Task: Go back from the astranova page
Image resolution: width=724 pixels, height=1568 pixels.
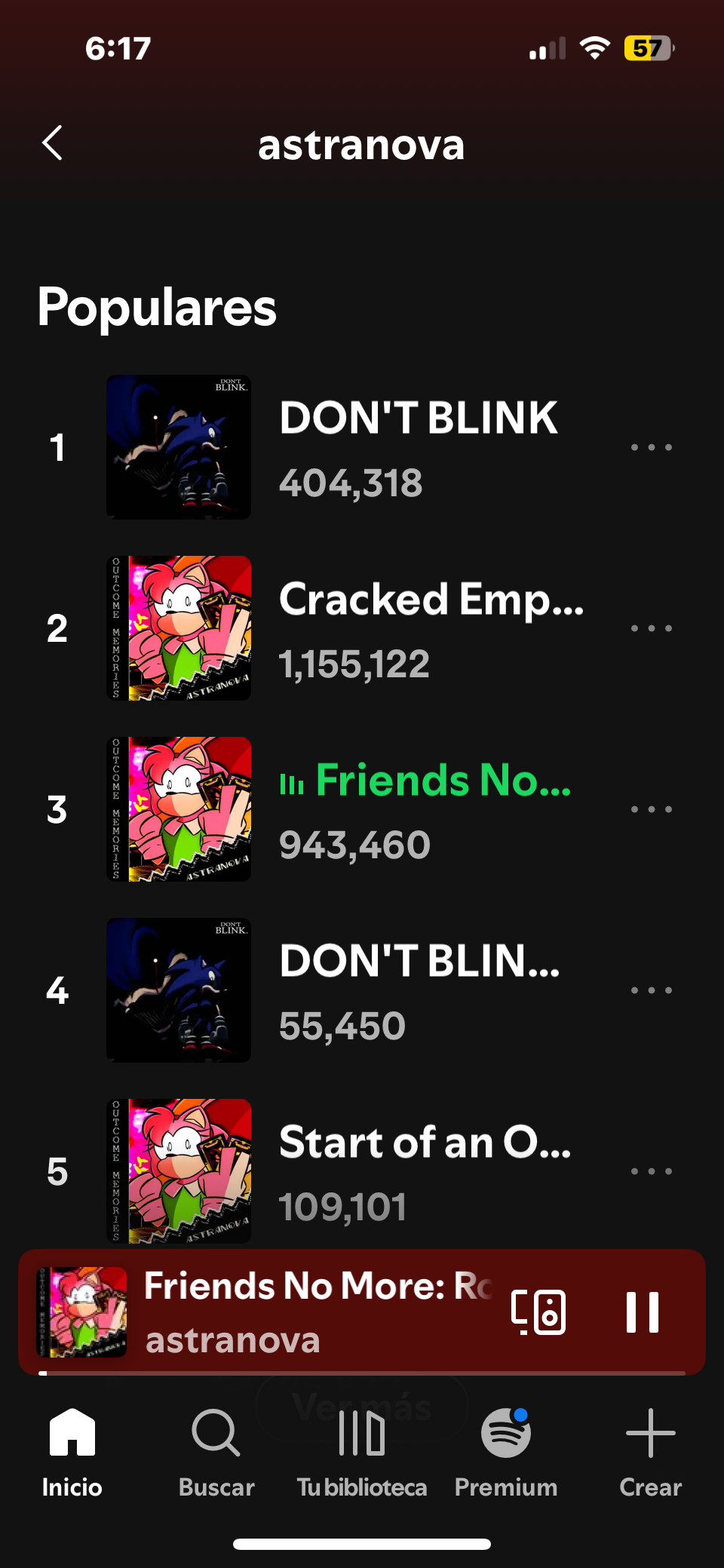Action: coord(53,143)
